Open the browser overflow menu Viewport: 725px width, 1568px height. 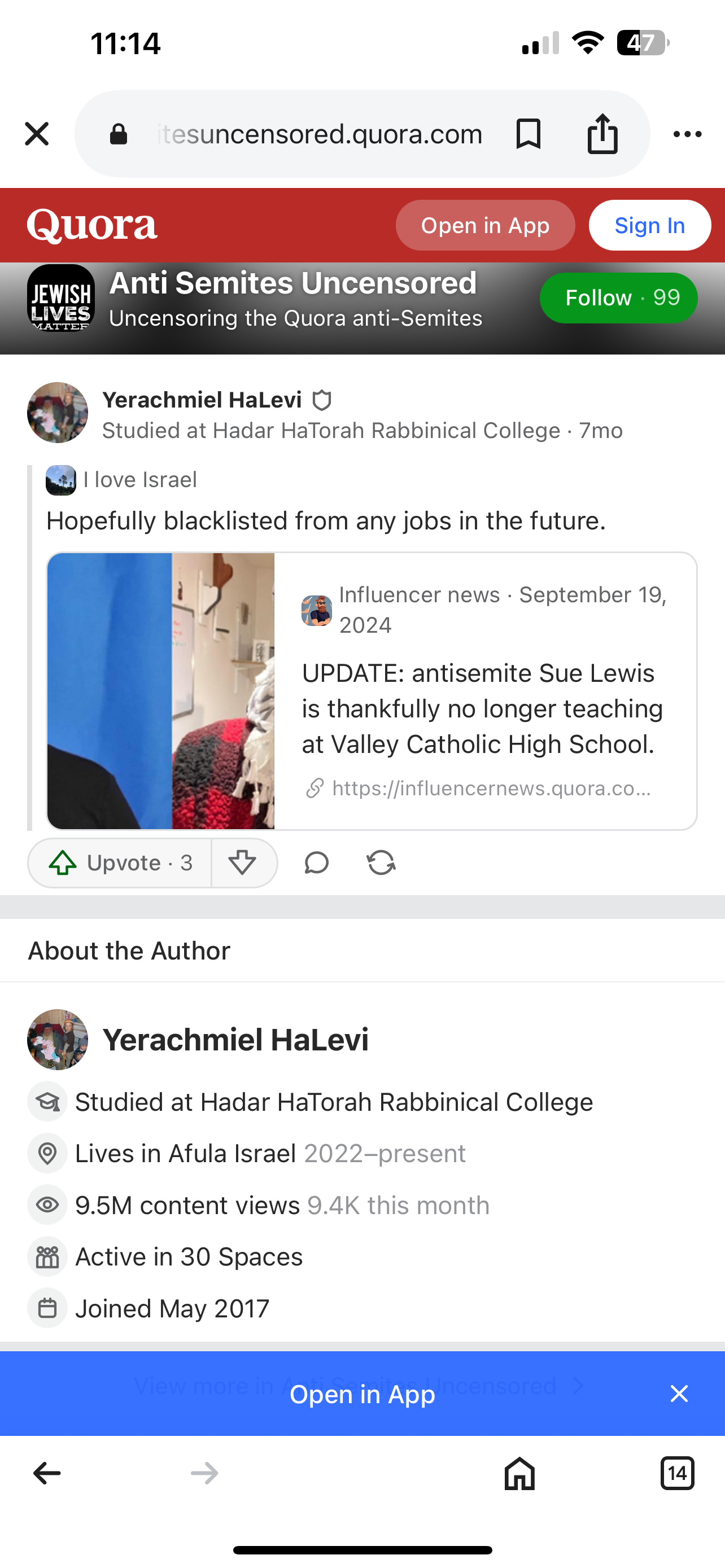687,134
